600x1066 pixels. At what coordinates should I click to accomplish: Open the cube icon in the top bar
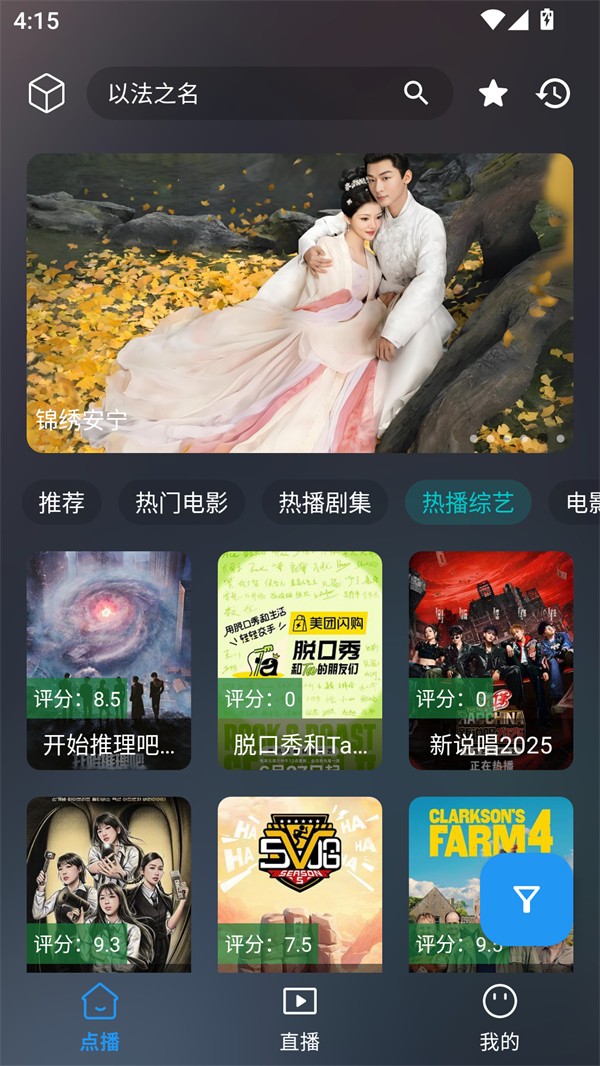click(46, 94)
